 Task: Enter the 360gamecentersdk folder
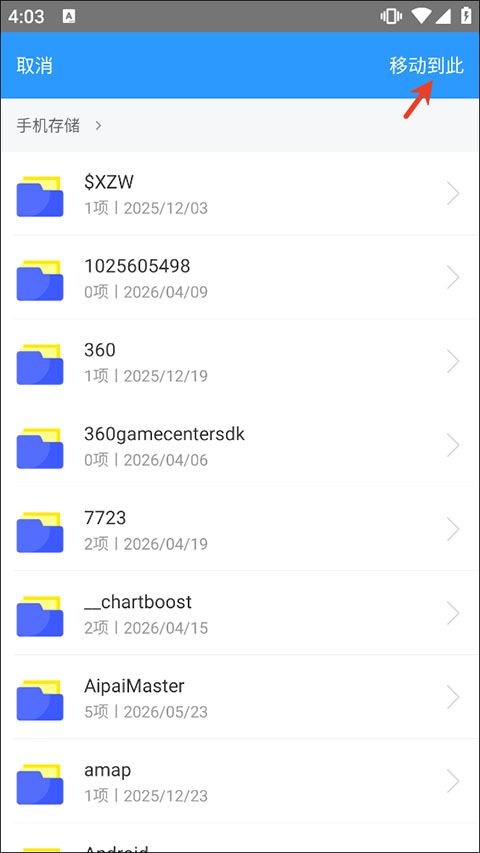click(x=240, y=446)
